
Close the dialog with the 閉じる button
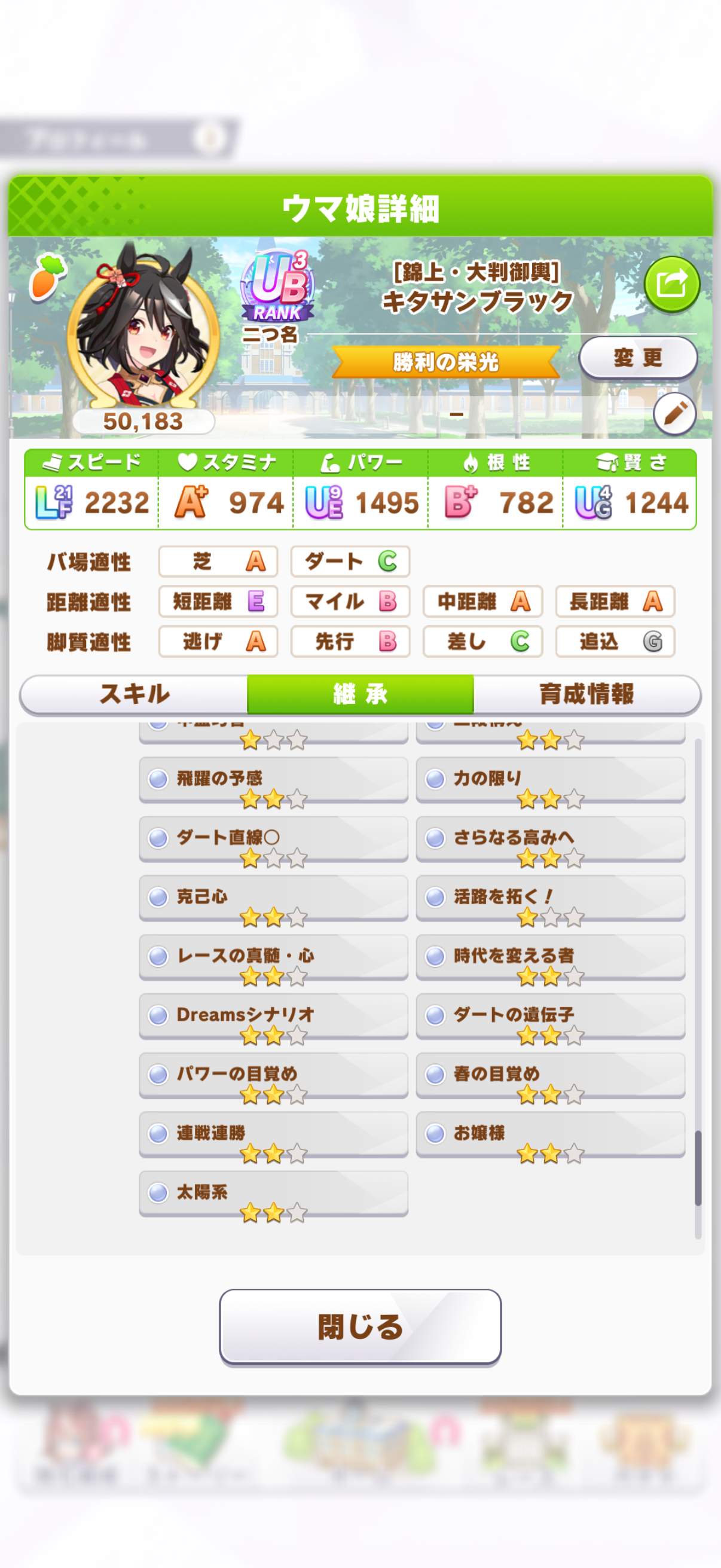360,1327
